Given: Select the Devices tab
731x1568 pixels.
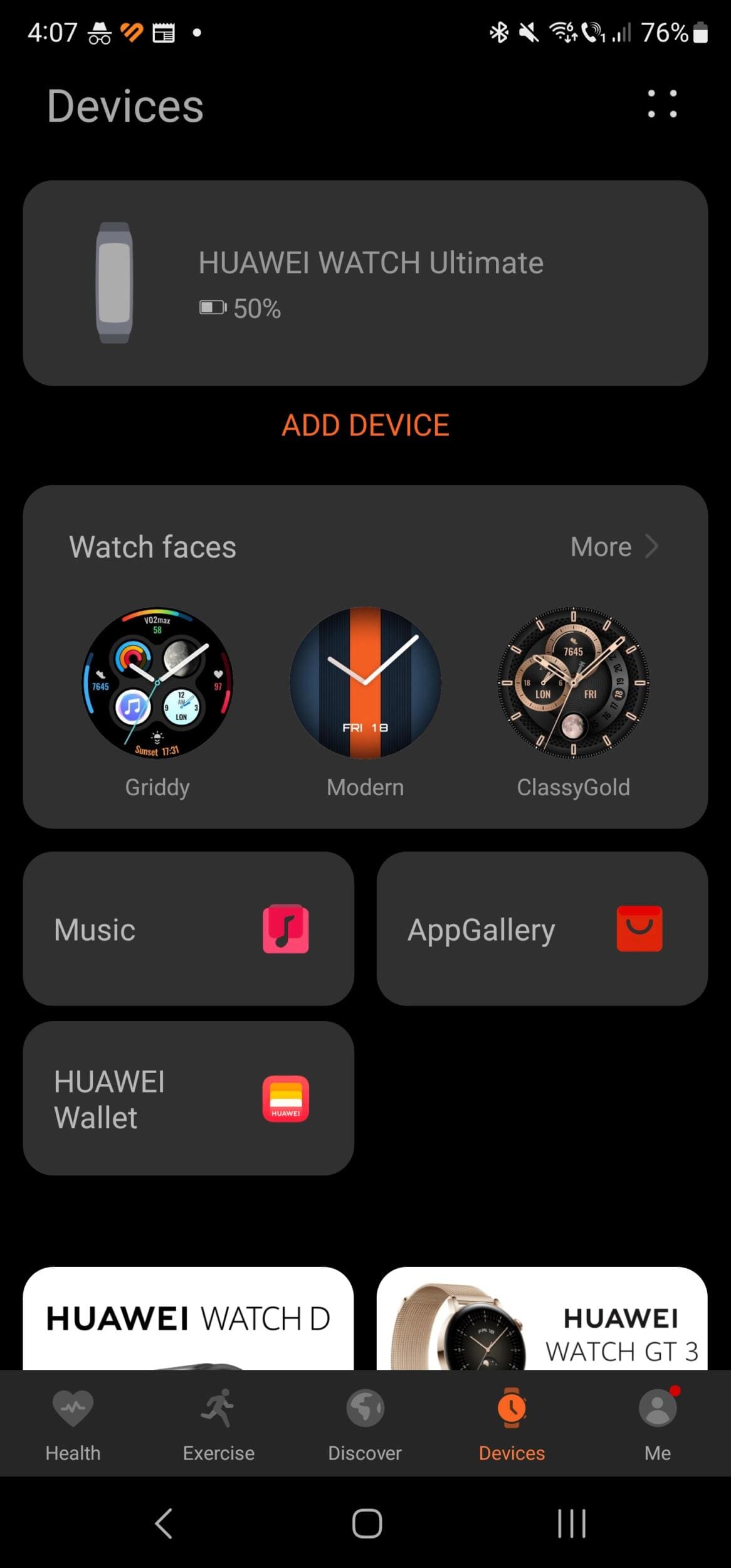Looking at the screenshot, I should (512, 1424).
